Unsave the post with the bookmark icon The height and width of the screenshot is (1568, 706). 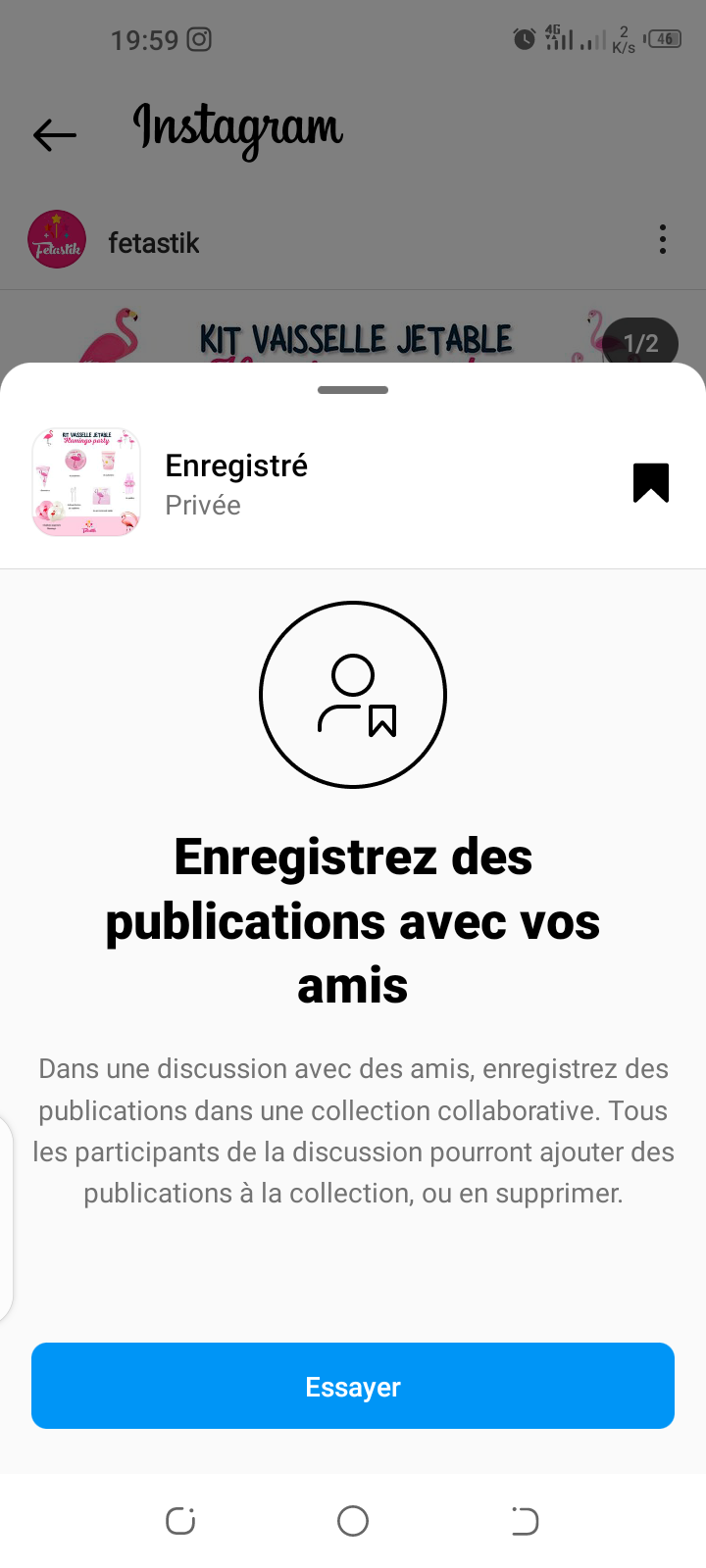[x=650, y=483]
